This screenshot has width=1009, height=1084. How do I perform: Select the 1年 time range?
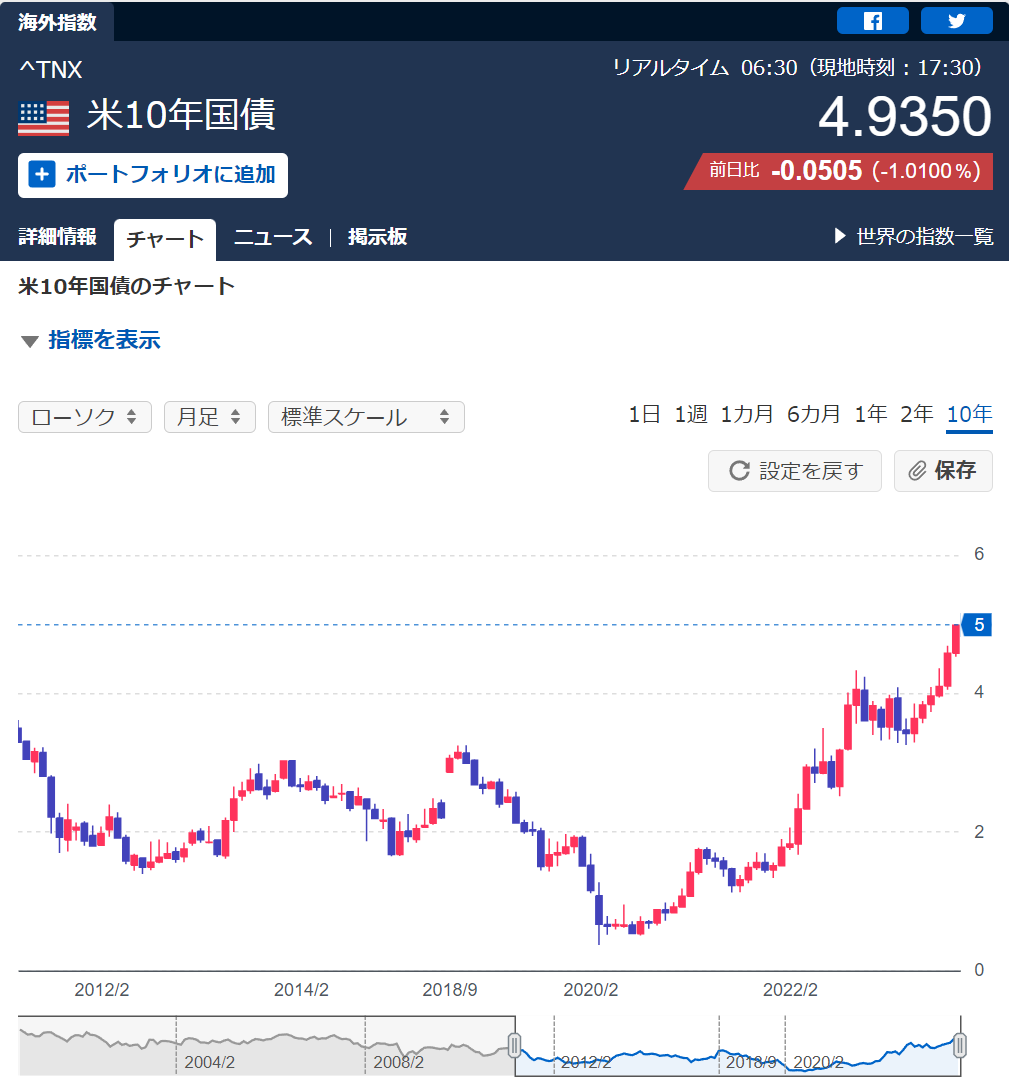(870, 415)
